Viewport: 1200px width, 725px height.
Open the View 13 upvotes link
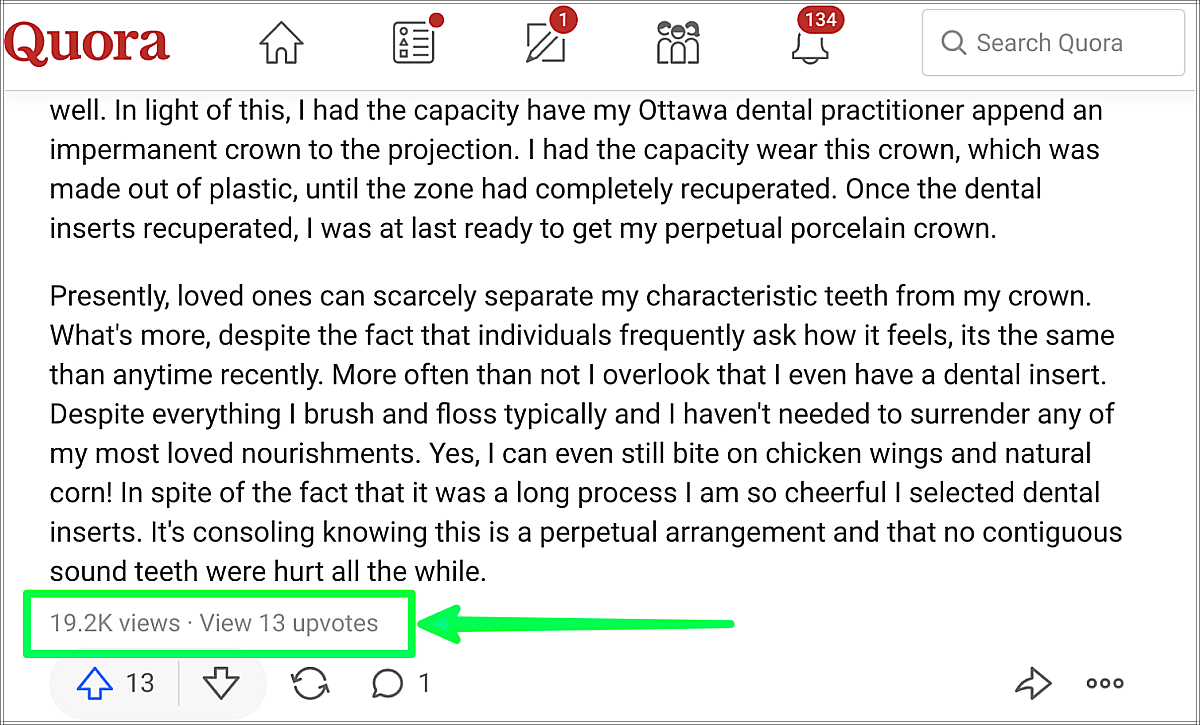point(289,624)
